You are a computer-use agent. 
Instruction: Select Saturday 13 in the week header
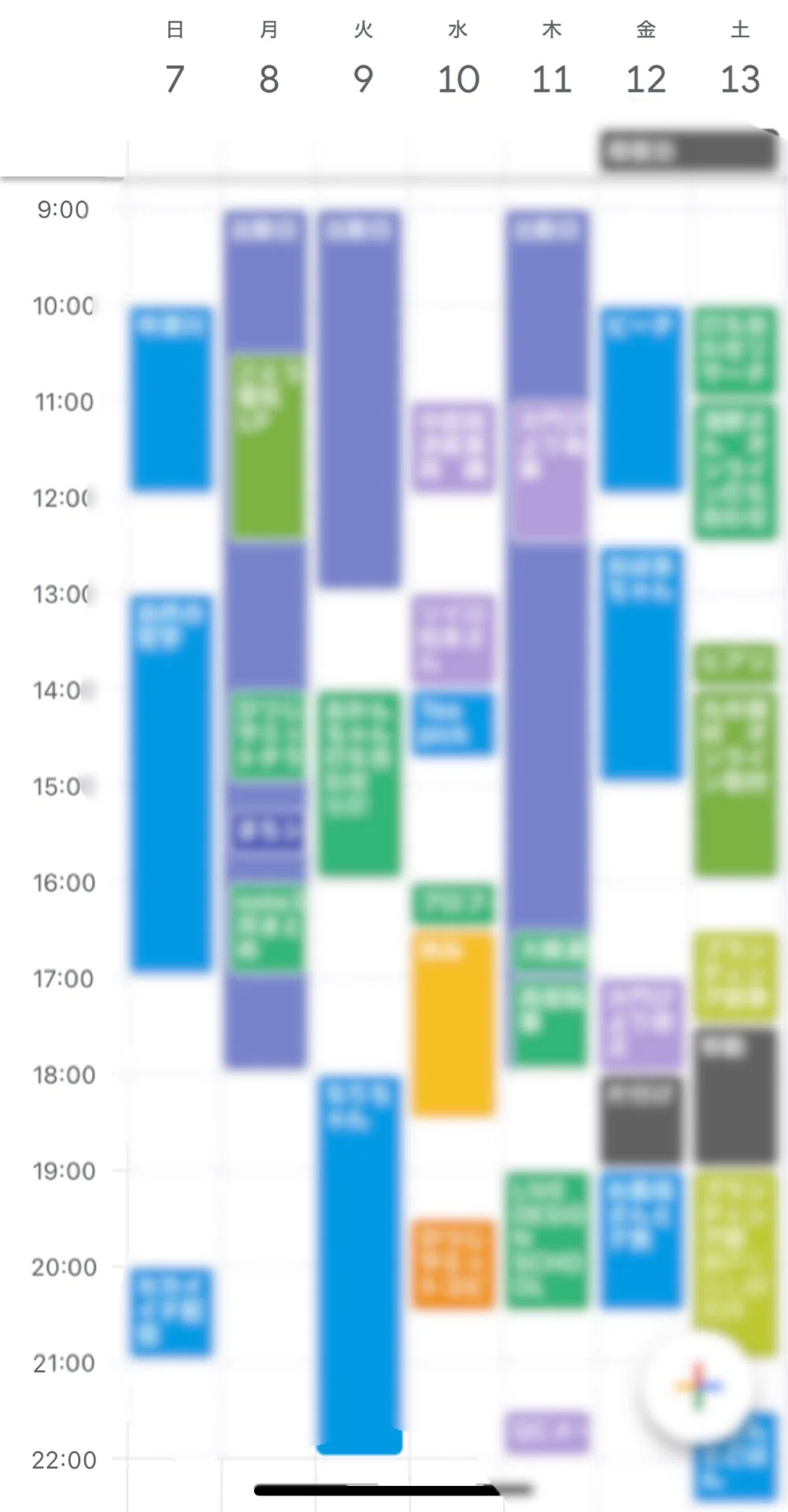(x=740, y=61)
